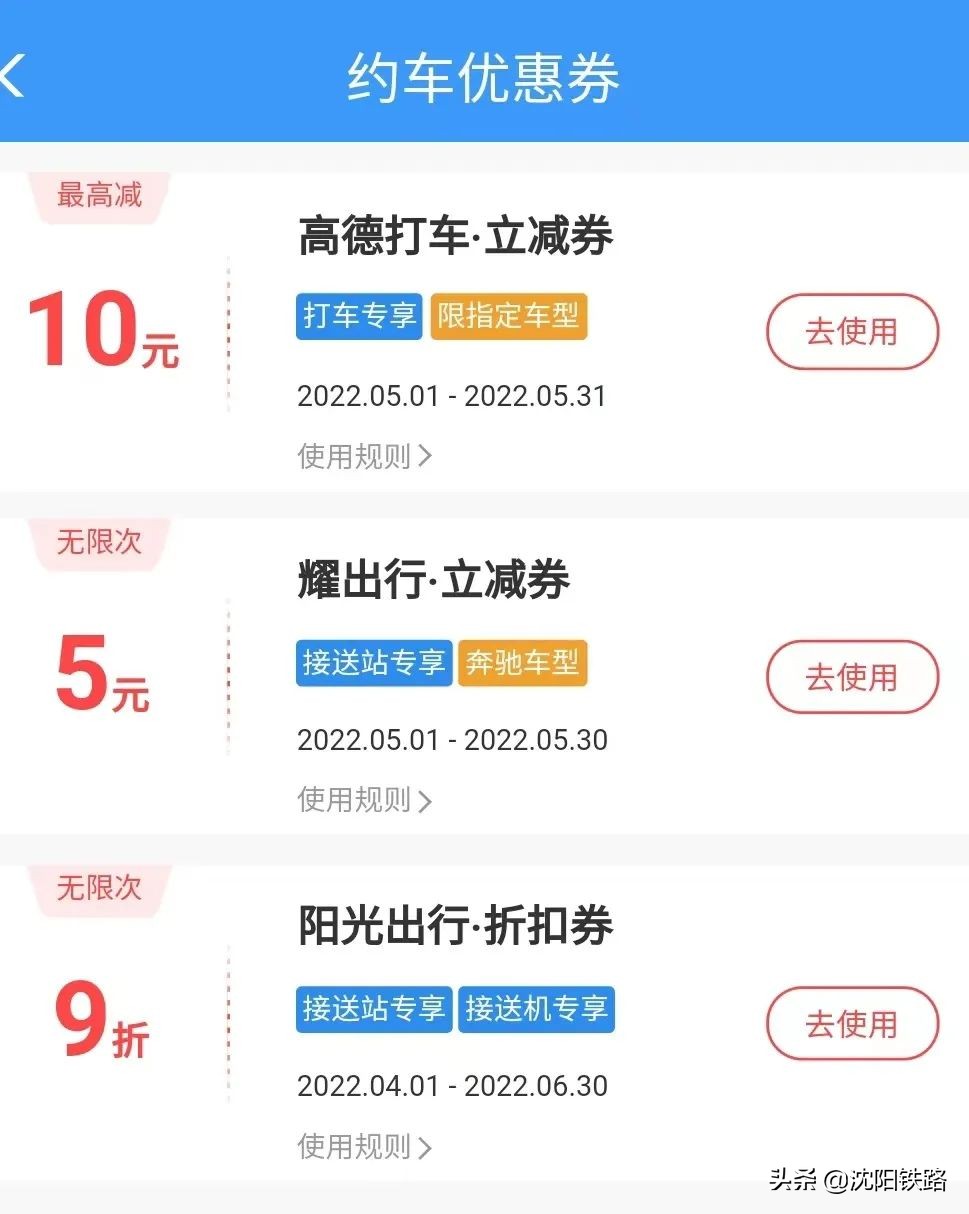The height and width of the screenshot is (1214, 969).
Task: Click 去使用 on the 9折 discount coupon
Action: pyautogui.click(x=852, y=1023)
